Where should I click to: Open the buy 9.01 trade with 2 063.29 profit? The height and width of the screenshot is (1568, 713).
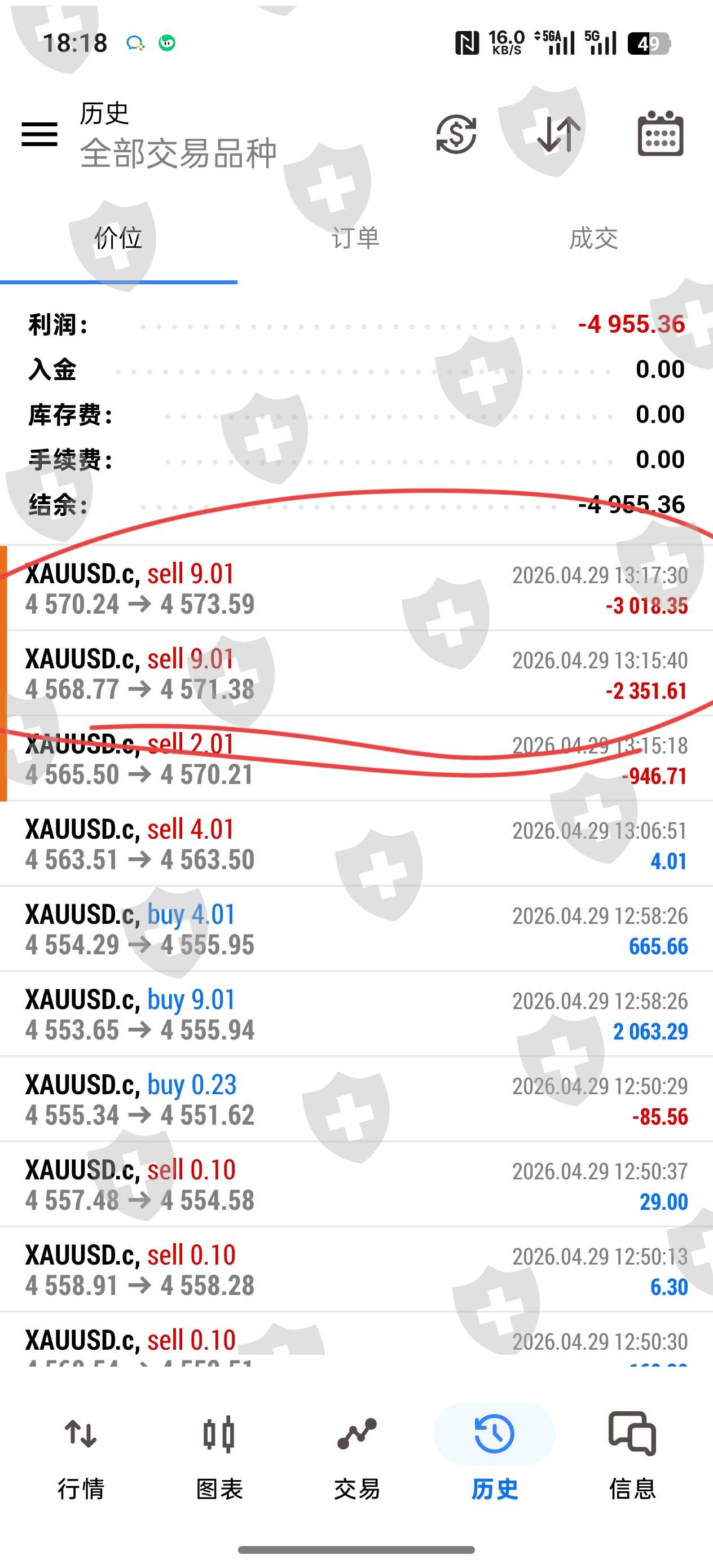[356, 1015]
